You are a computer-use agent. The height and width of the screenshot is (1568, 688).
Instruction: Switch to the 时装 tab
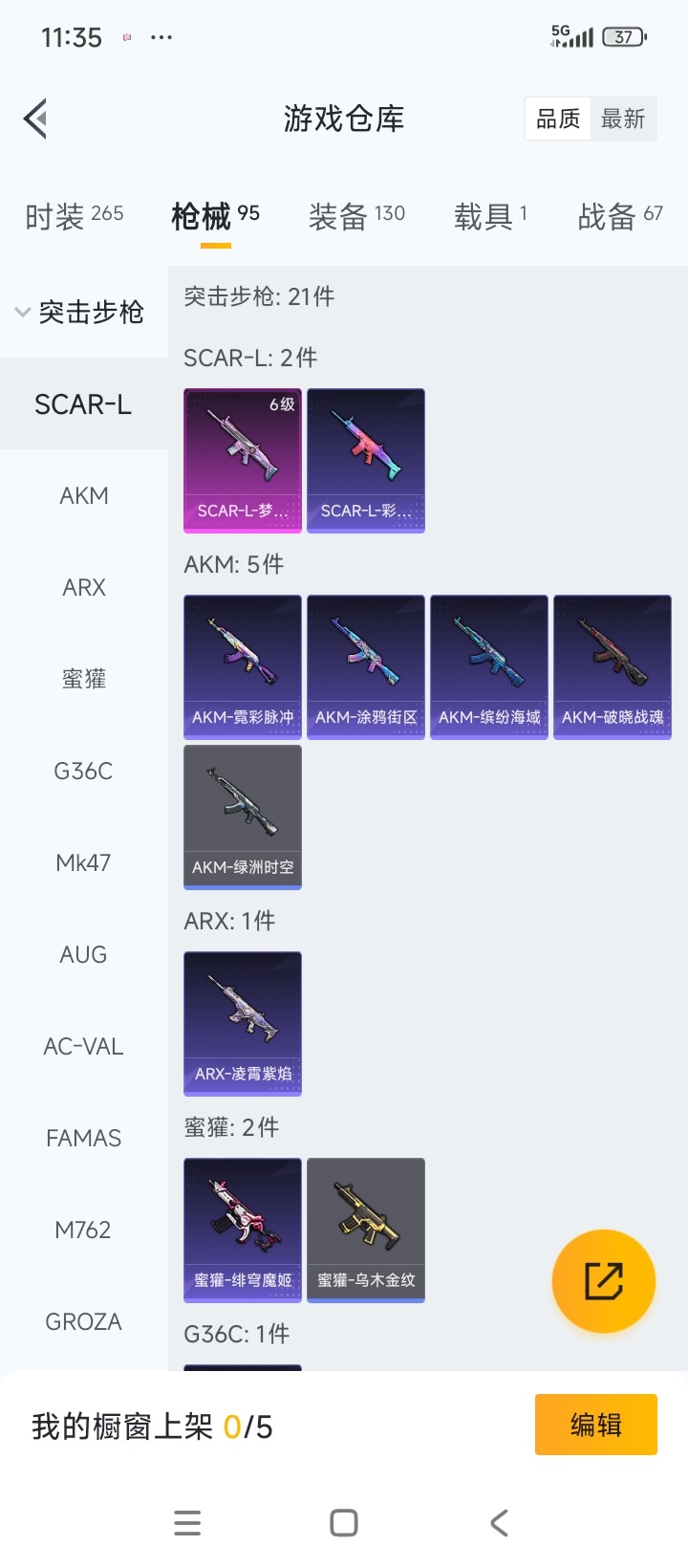click(x=59, y=217)
